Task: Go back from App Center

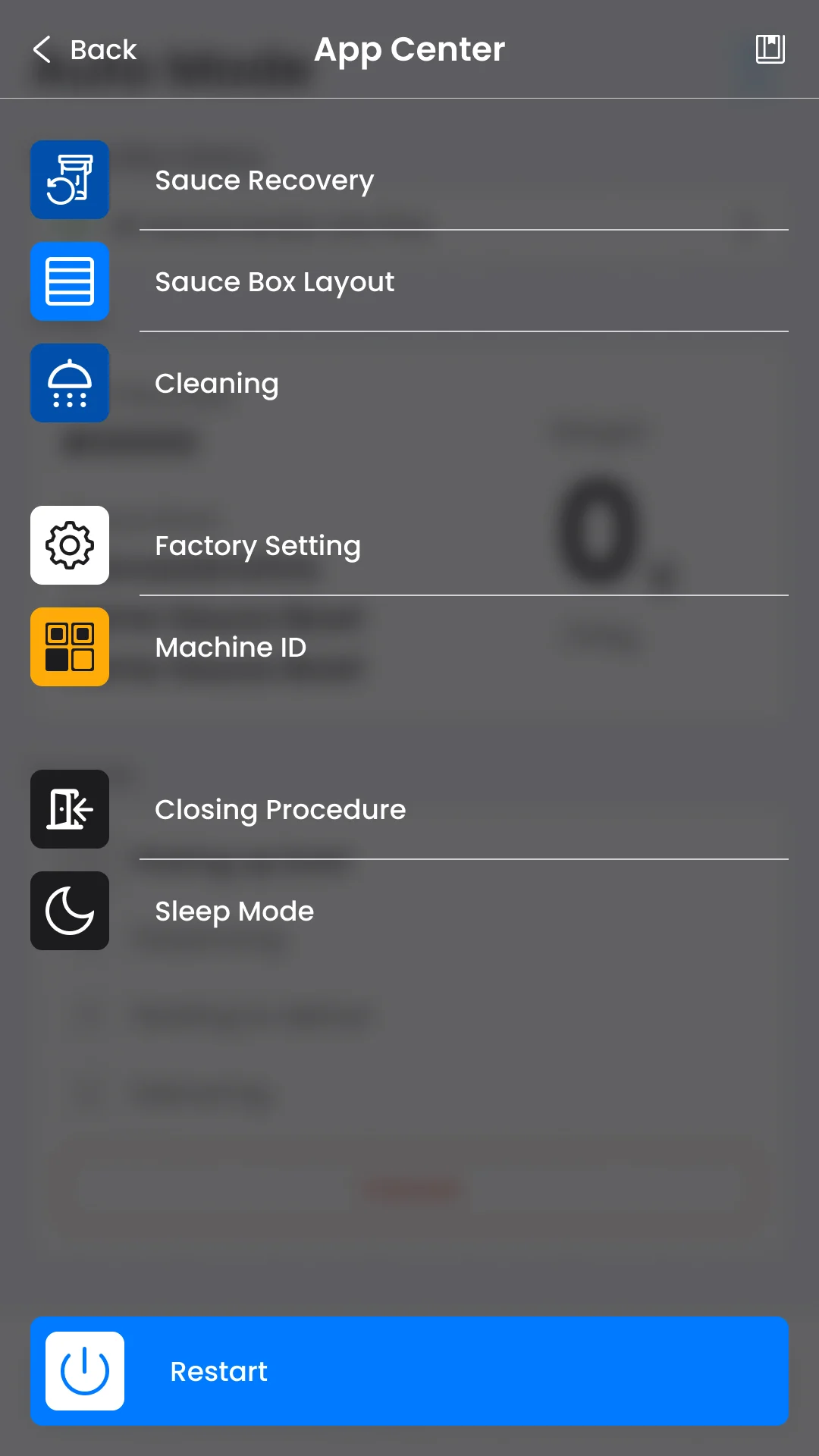Action: click(x=85, y=50)
